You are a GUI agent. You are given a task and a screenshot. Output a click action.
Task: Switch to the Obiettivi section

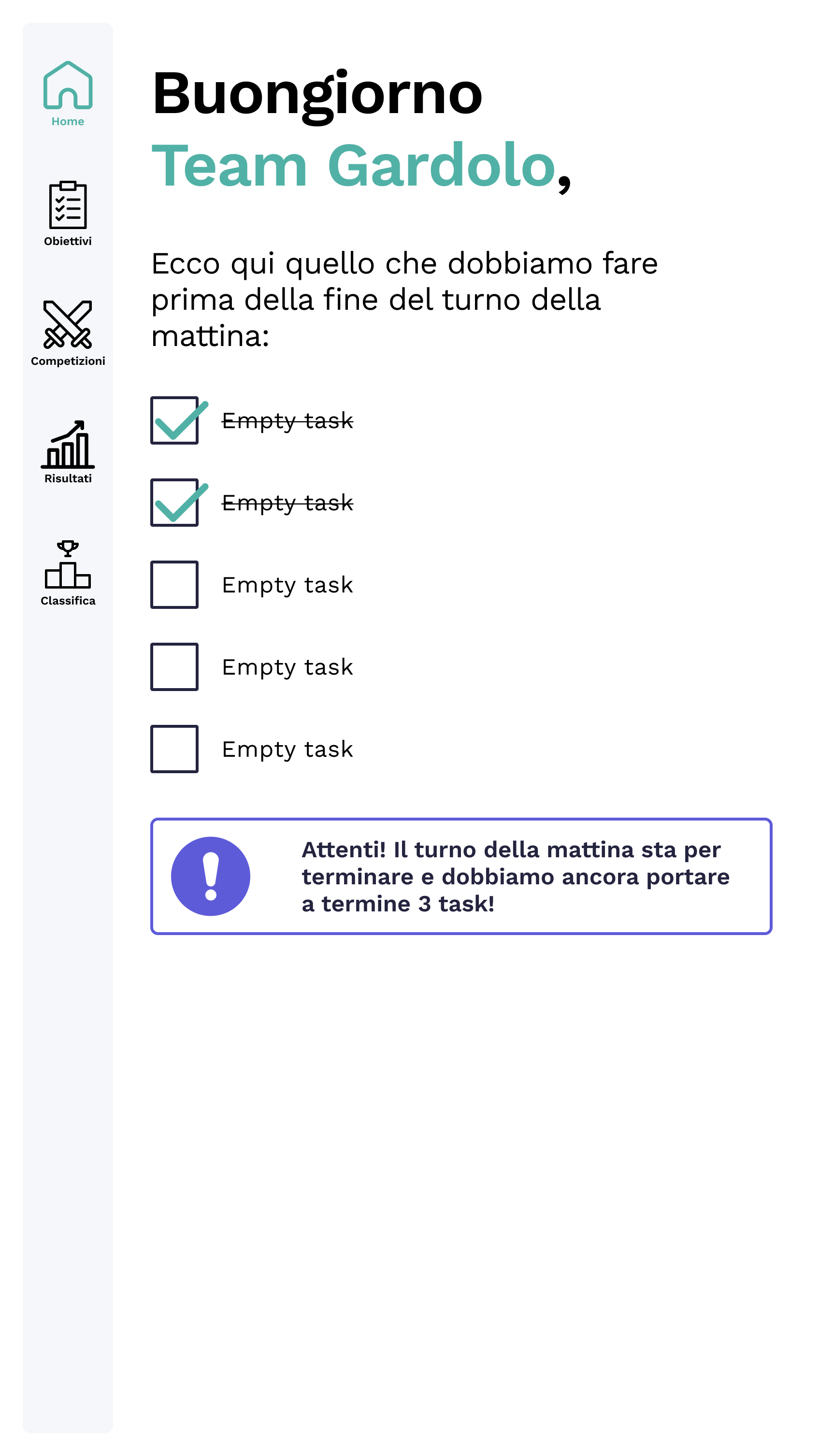point(68,214)
